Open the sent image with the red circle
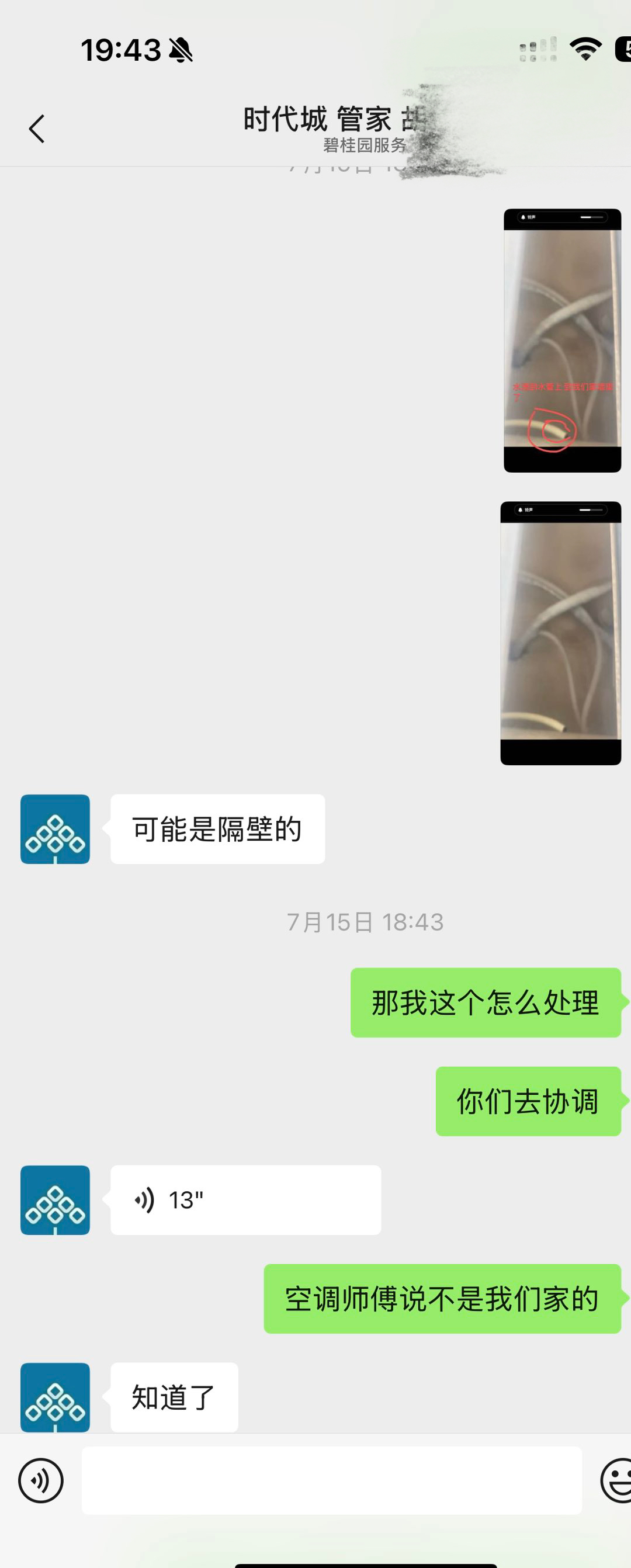Viewport: 631px width, 1568px height. pyautogui.click(x=561, y=341)
